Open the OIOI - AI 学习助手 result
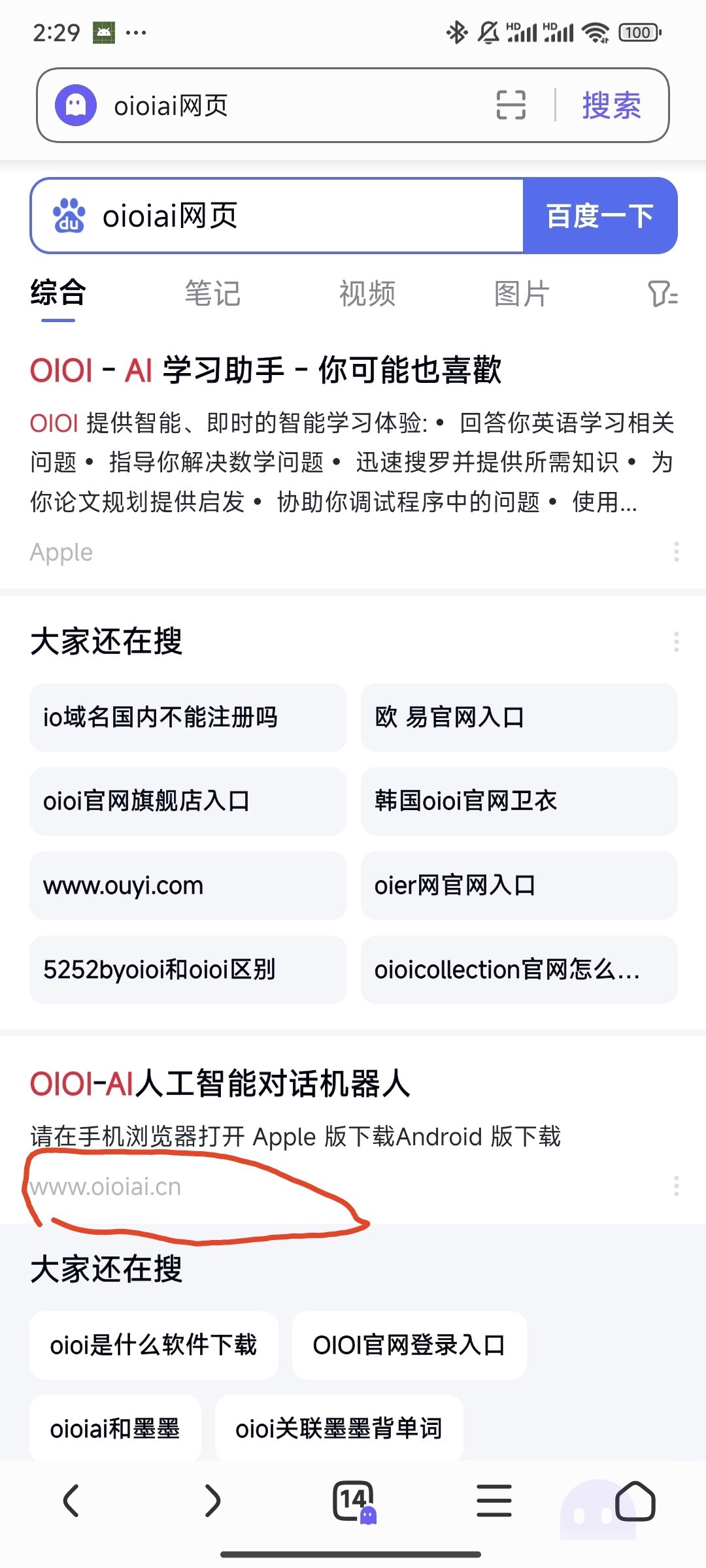This screenshot has width=706, height=1568. click(x=265, y=370)
